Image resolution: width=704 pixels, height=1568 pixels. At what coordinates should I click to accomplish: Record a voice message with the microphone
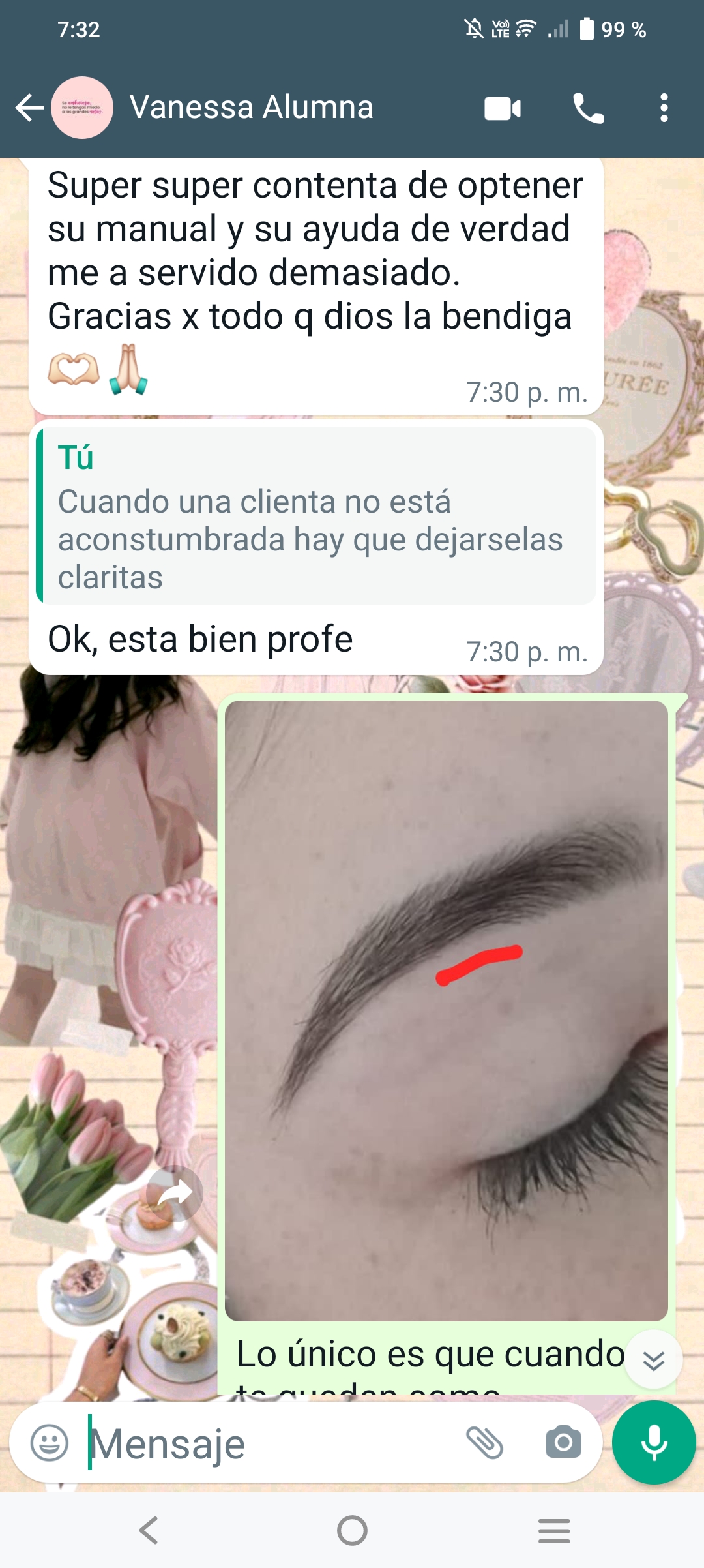click(x=654, y=1442)
